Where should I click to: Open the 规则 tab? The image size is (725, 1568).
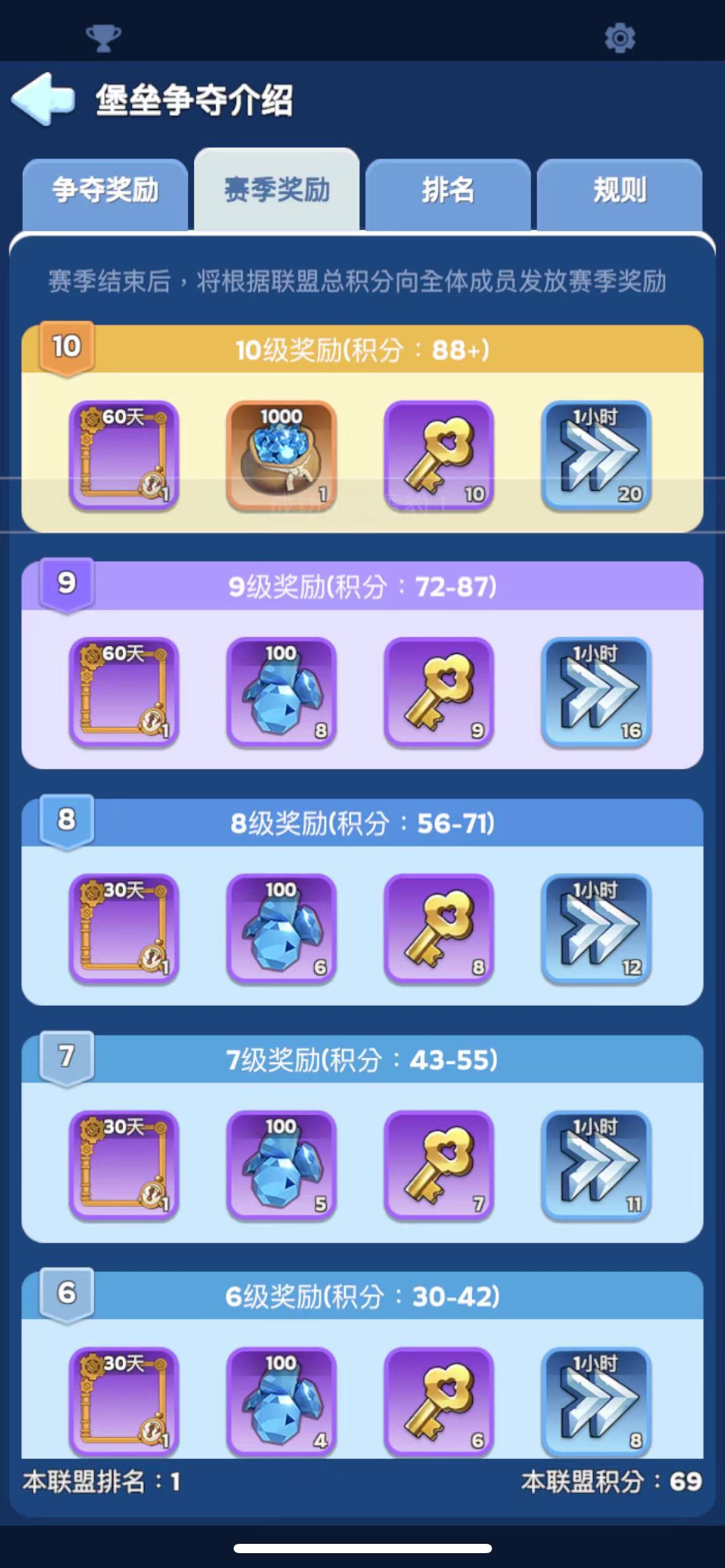tap(620, 191)
